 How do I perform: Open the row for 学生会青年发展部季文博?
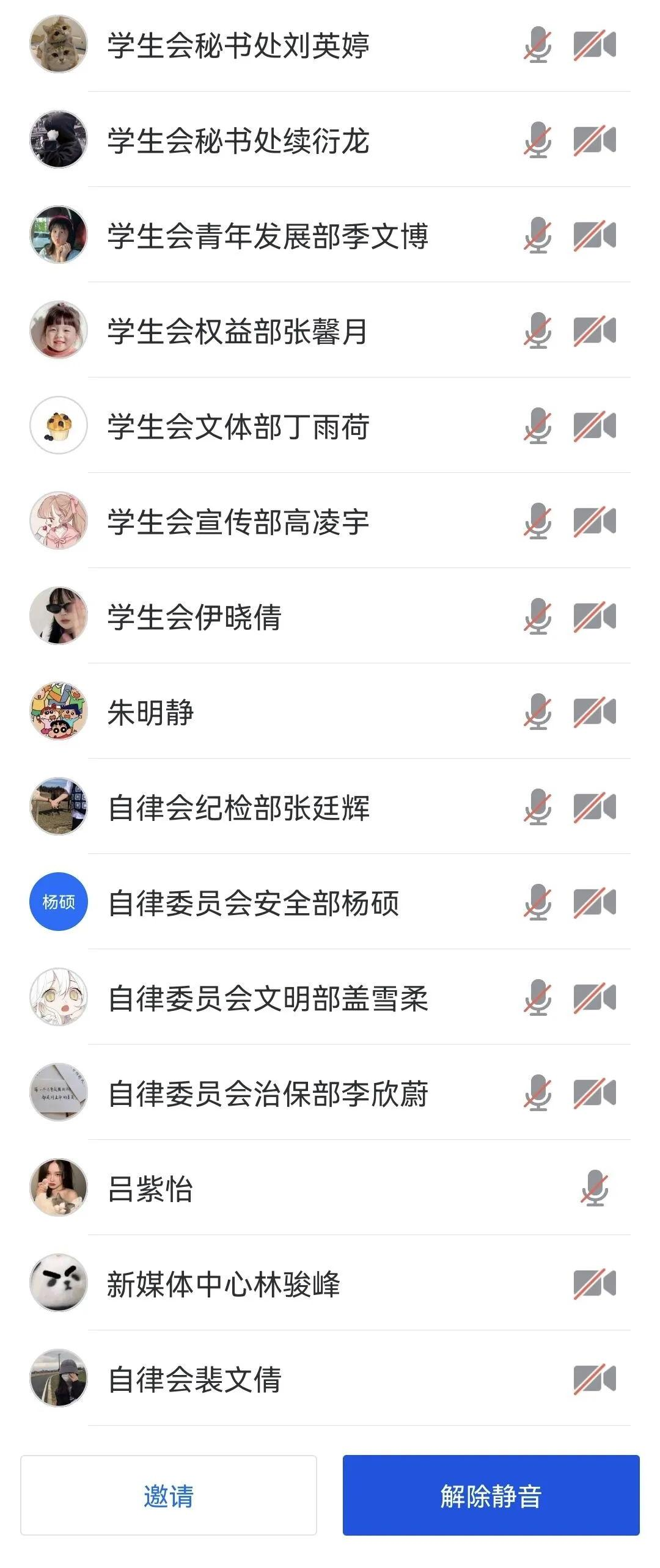tap(268, 236)
